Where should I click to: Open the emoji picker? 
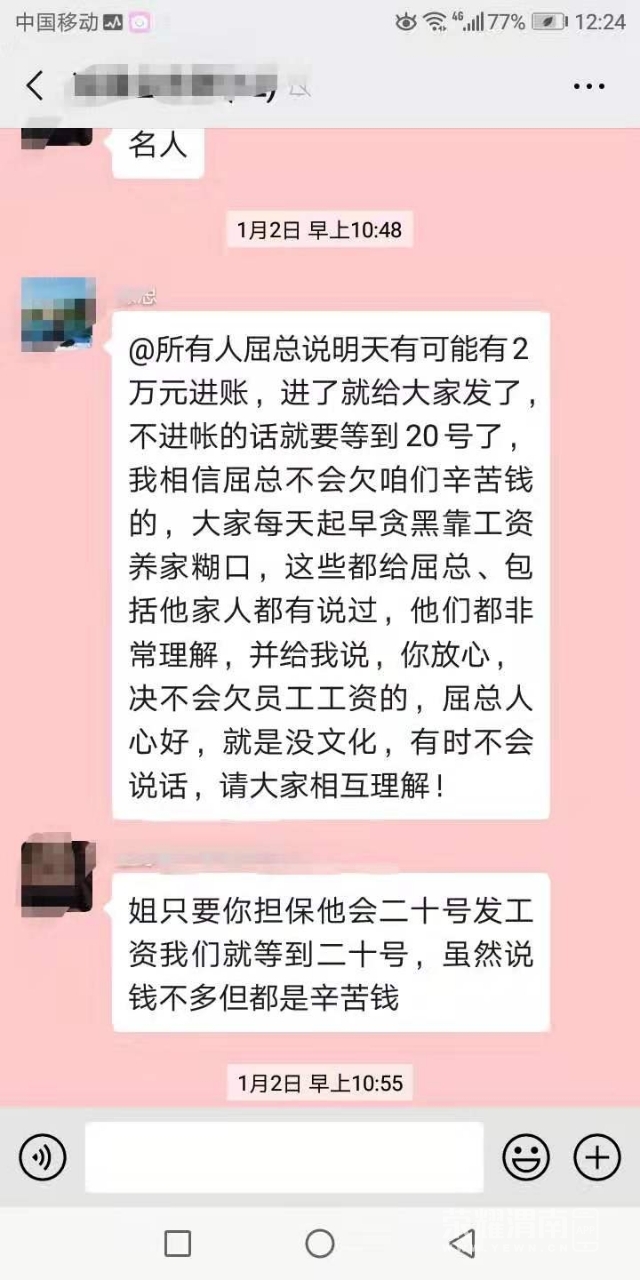pyautogui.click(x=526, y=1158)
